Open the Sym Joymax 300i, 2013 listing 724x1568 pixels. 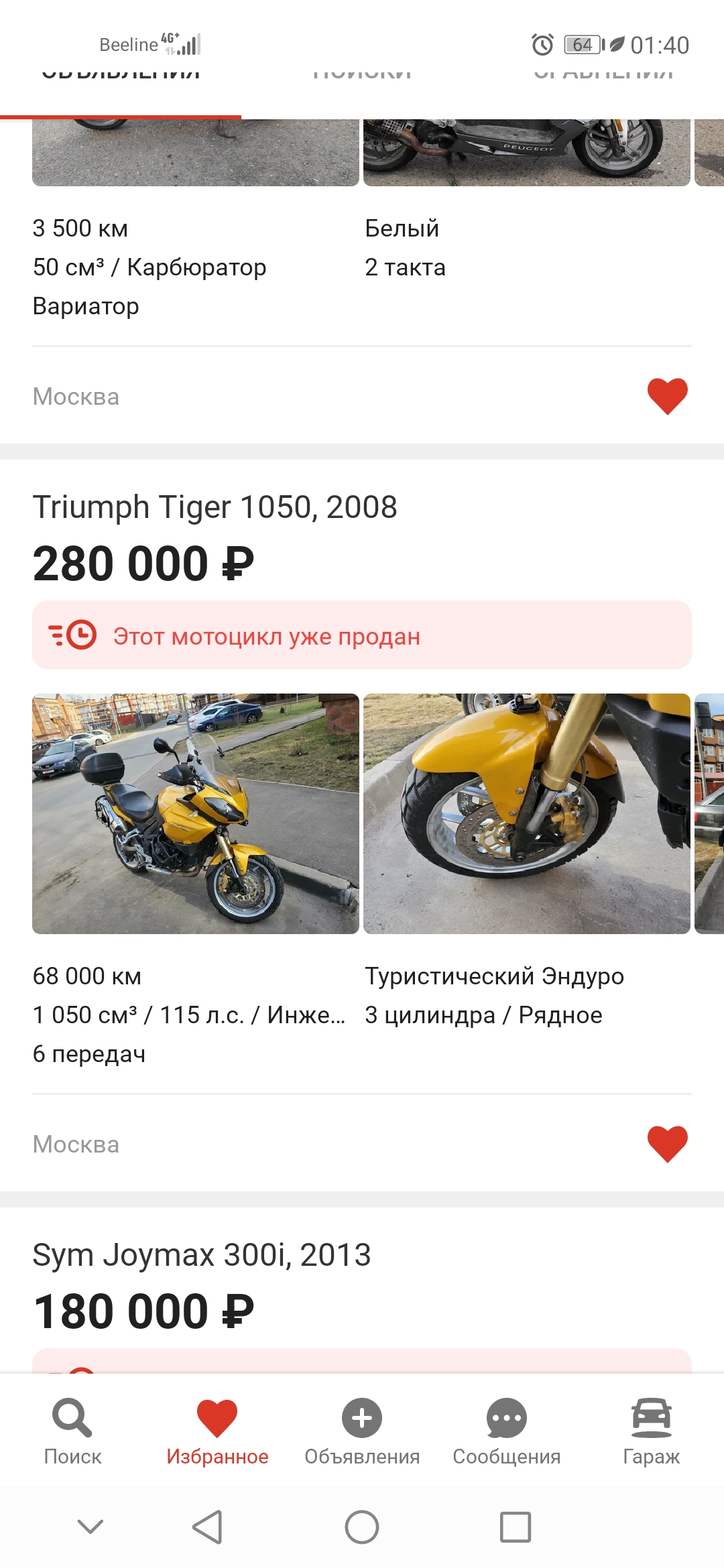(201, 1255)
